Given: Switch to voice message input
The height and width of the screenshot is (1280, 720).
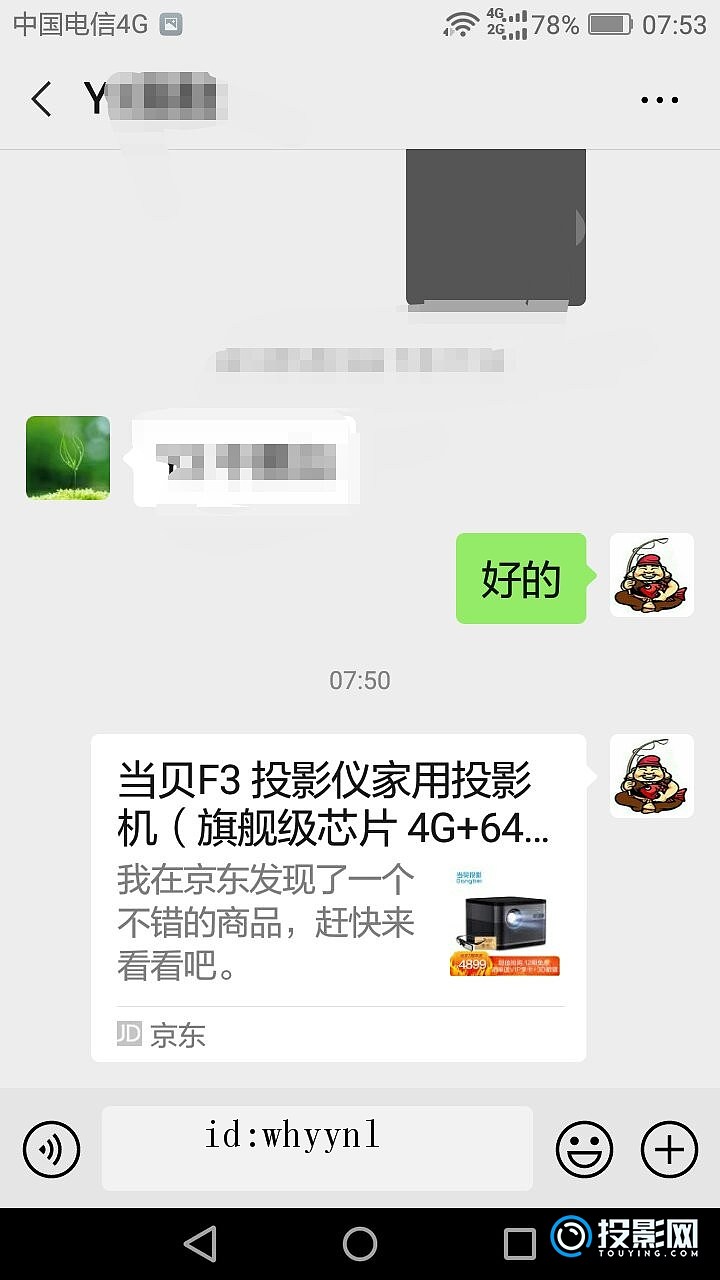Looking at the screenshot, I should click(x=51, y=1150).
